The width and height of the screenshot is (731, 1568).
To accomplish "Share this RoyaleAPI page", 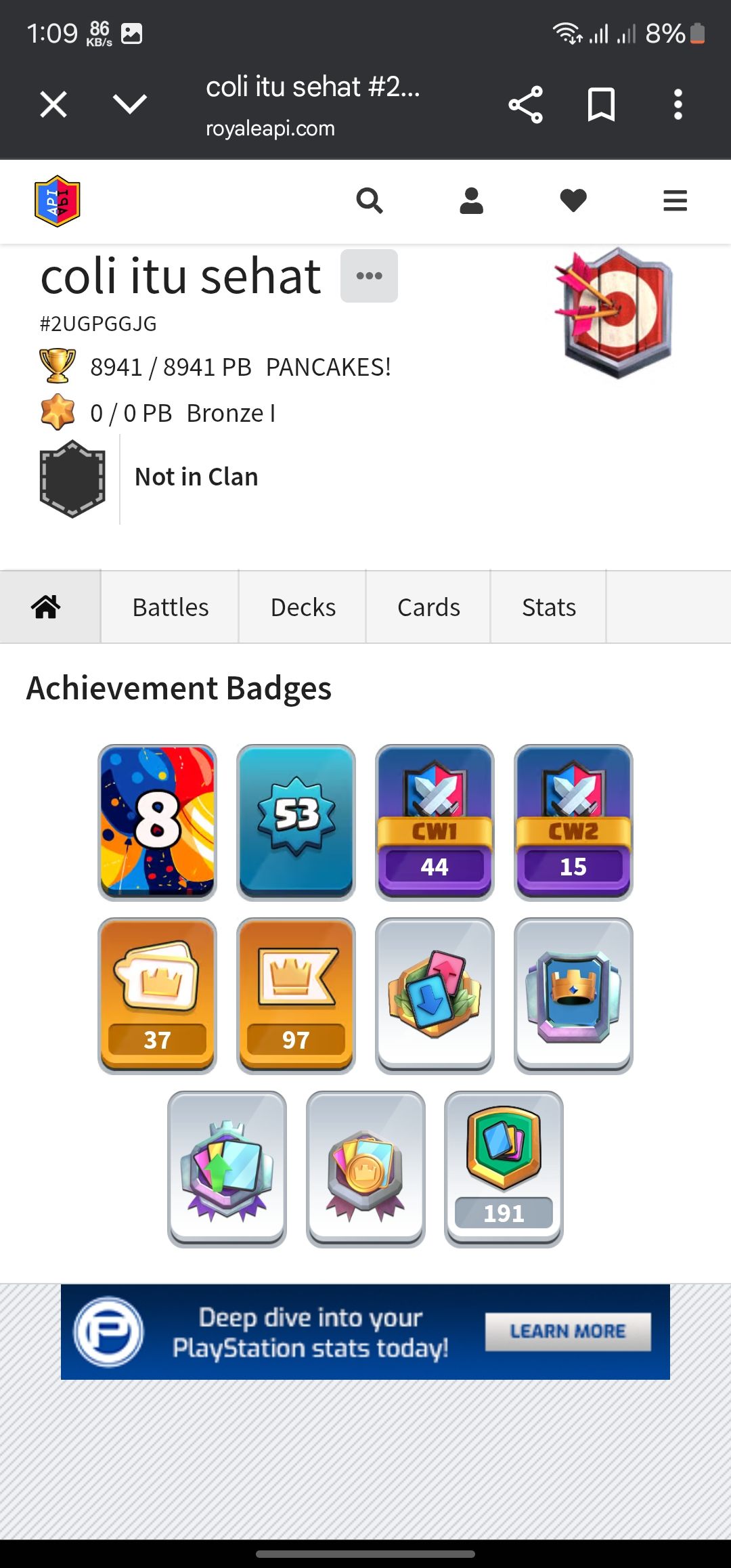I will click(x=525, y=105).
